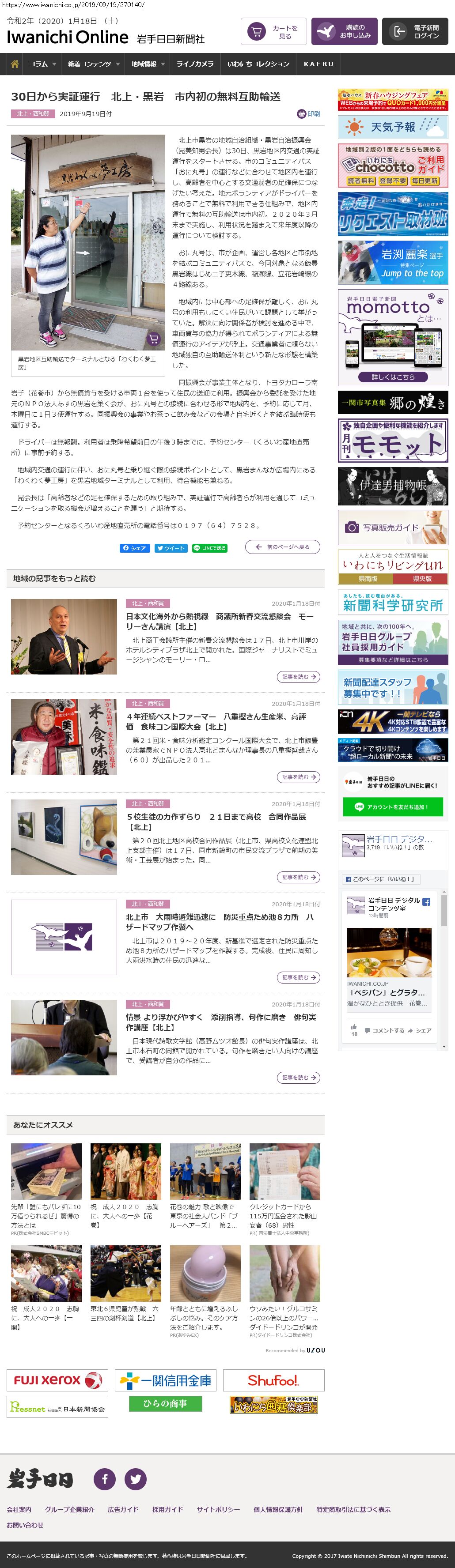This screenshot has width=455, height=1568.
Task: Open 天気予報 weather banner
Action: click(x=393, y=127)
